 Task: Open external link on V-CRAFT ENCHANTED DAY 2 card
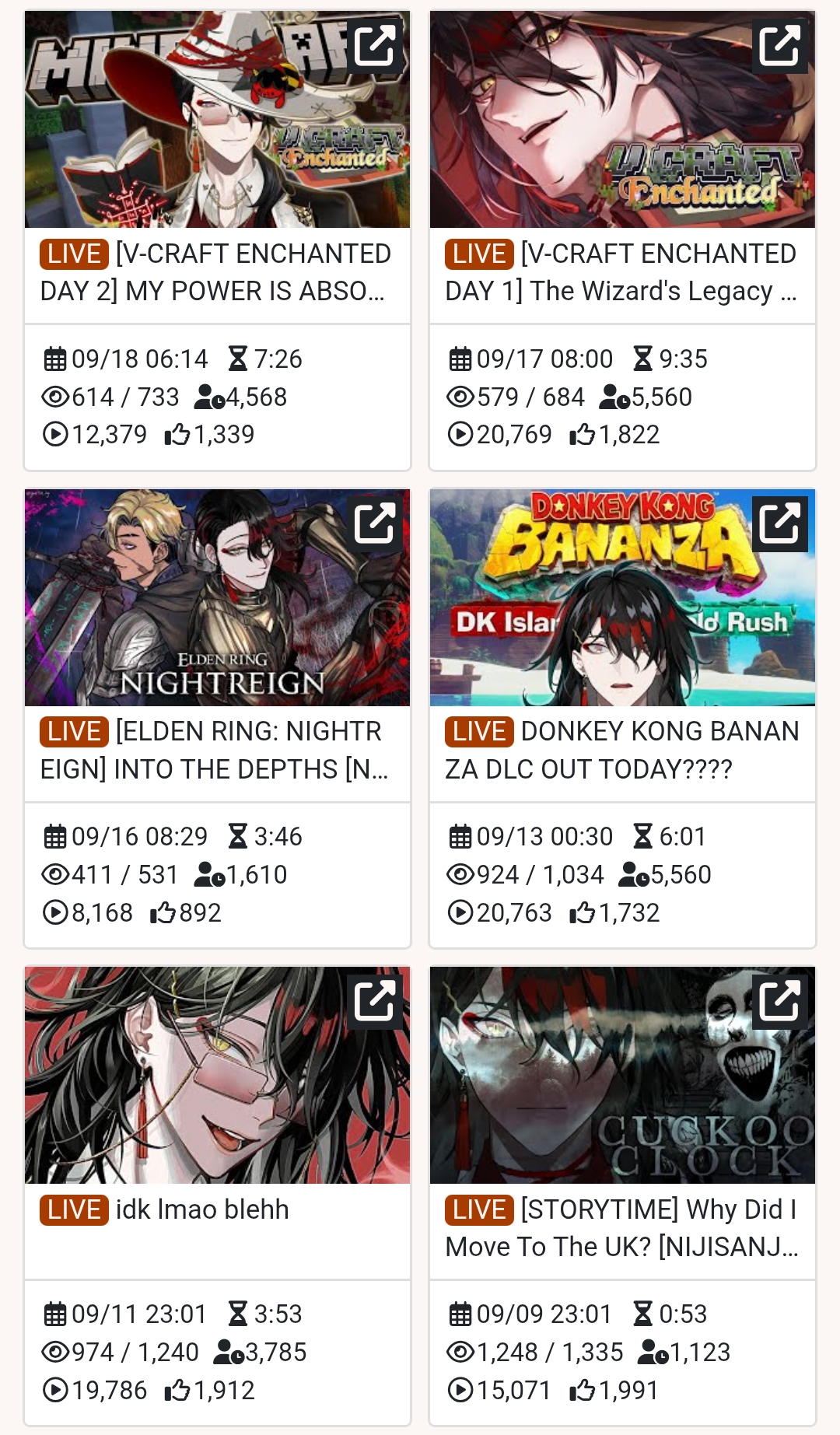coord(376,45)
